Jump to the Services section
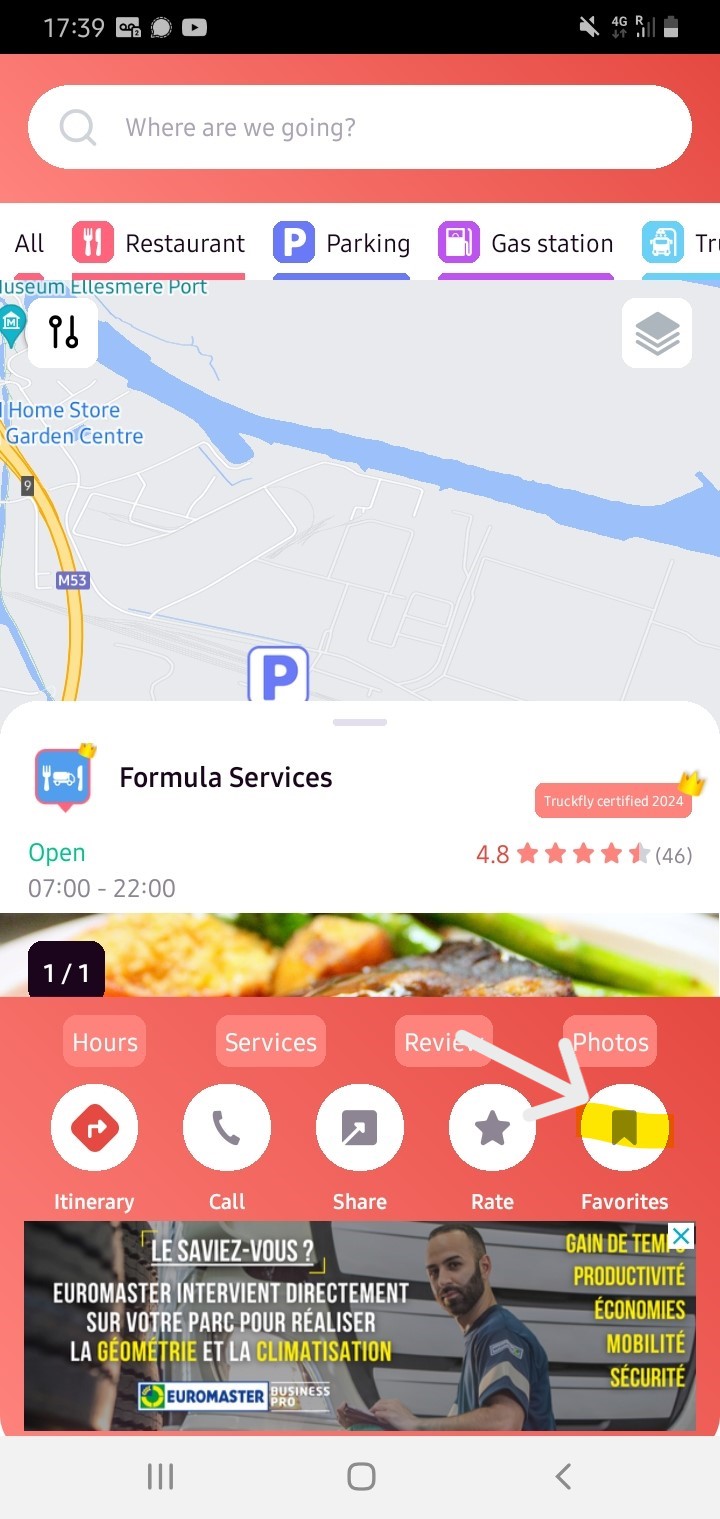Image resolution: width=720 pixels, height=1519 pixels. click(x=270, y=1042)
